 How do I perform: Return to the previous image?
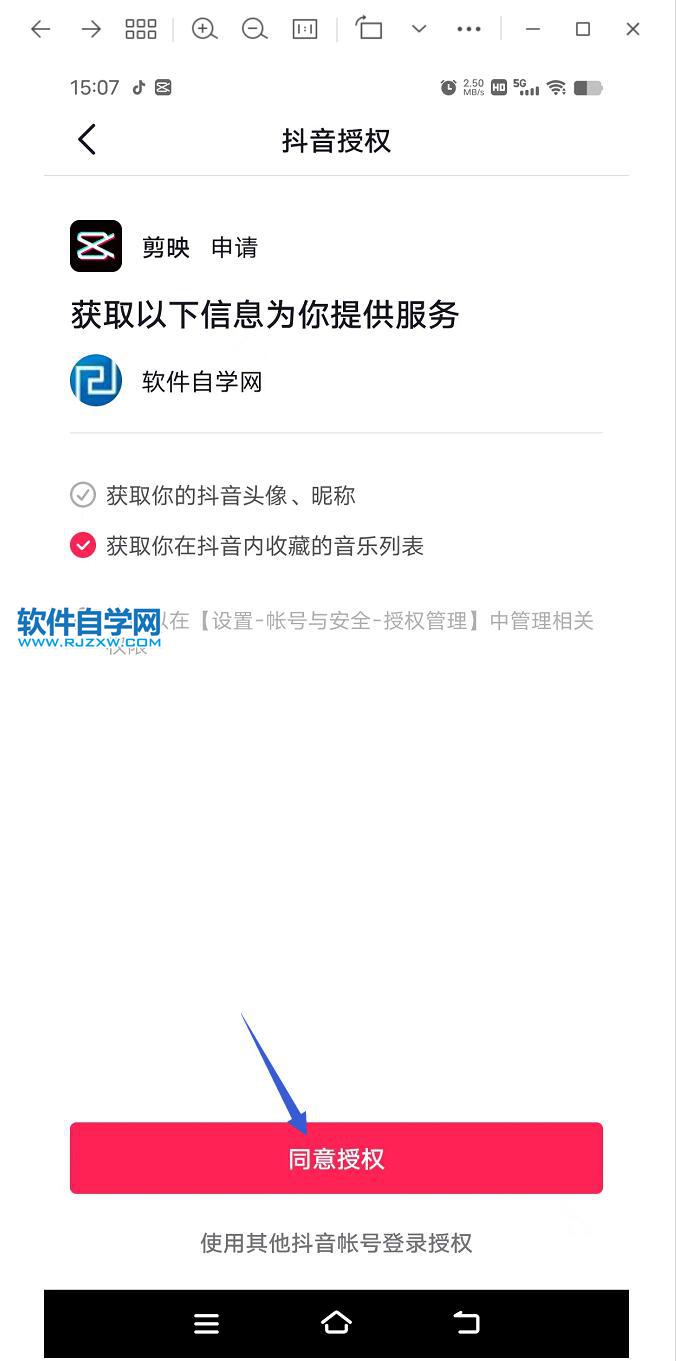click(40, 29)
